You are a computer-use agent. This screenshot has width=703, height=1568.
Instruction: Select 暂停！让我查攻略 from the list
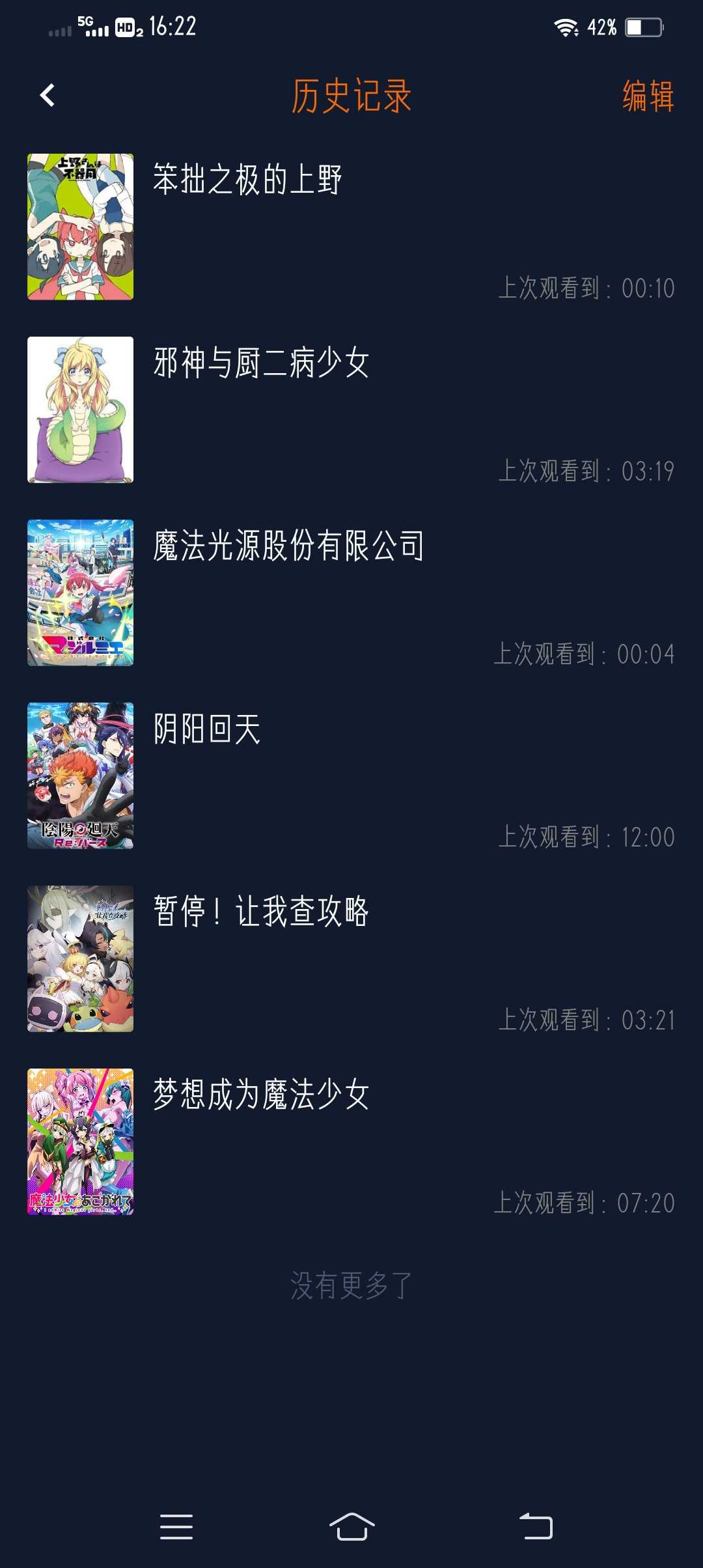point(261,912)
